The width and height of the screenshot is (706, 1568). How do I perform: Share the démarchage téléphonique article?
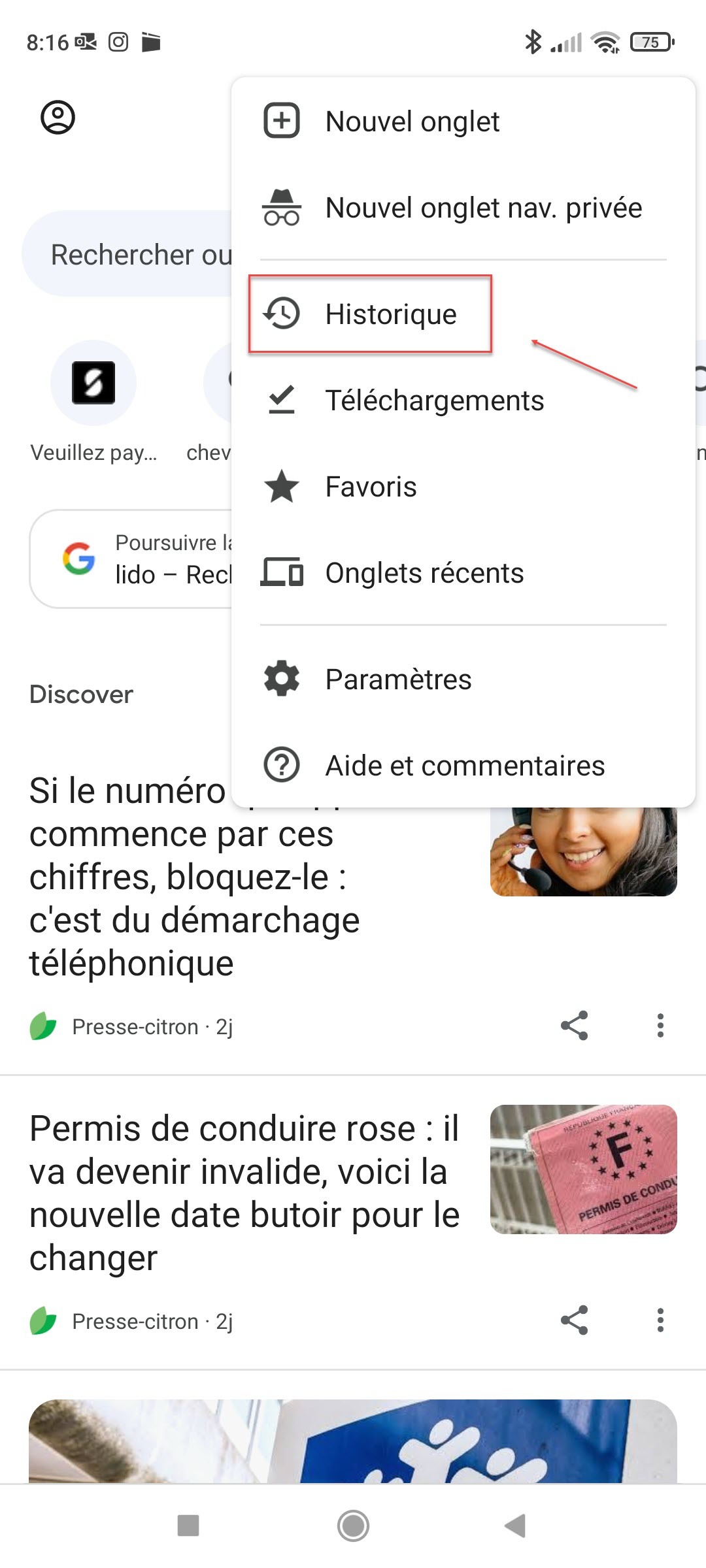click(574, 1026)
